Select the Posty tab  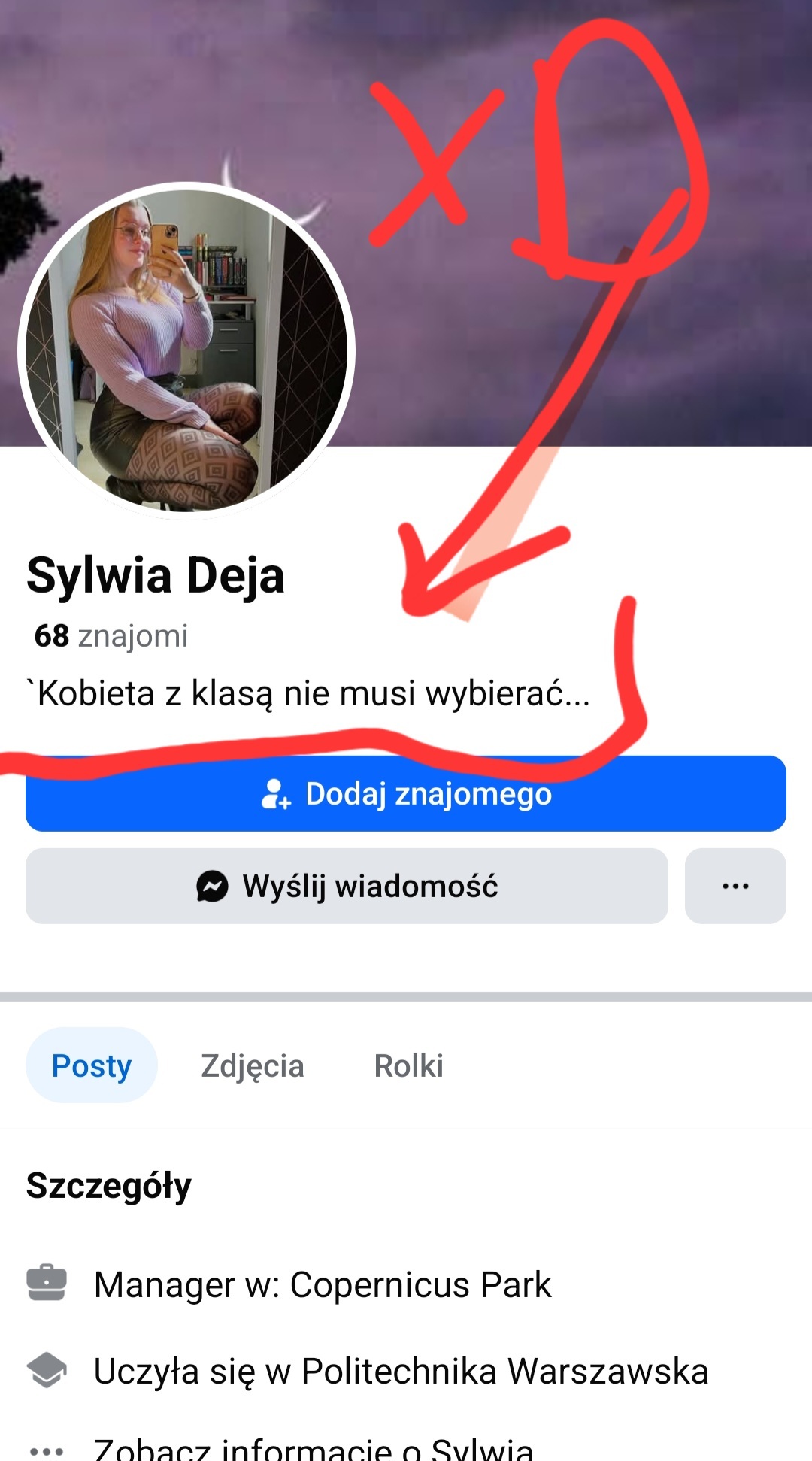91,1065
